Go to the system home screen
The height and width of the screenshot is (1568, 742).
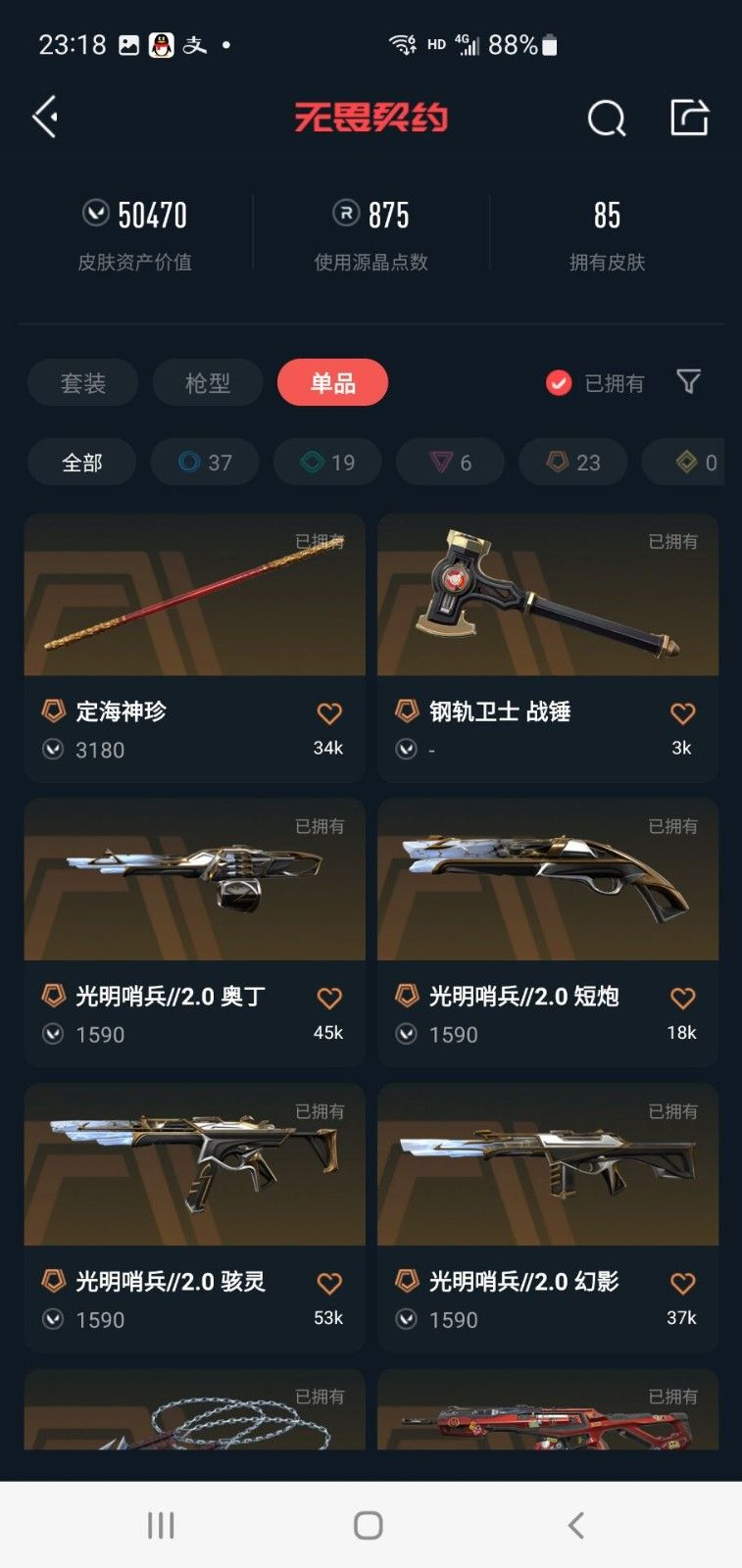(x=369, y=1525)
